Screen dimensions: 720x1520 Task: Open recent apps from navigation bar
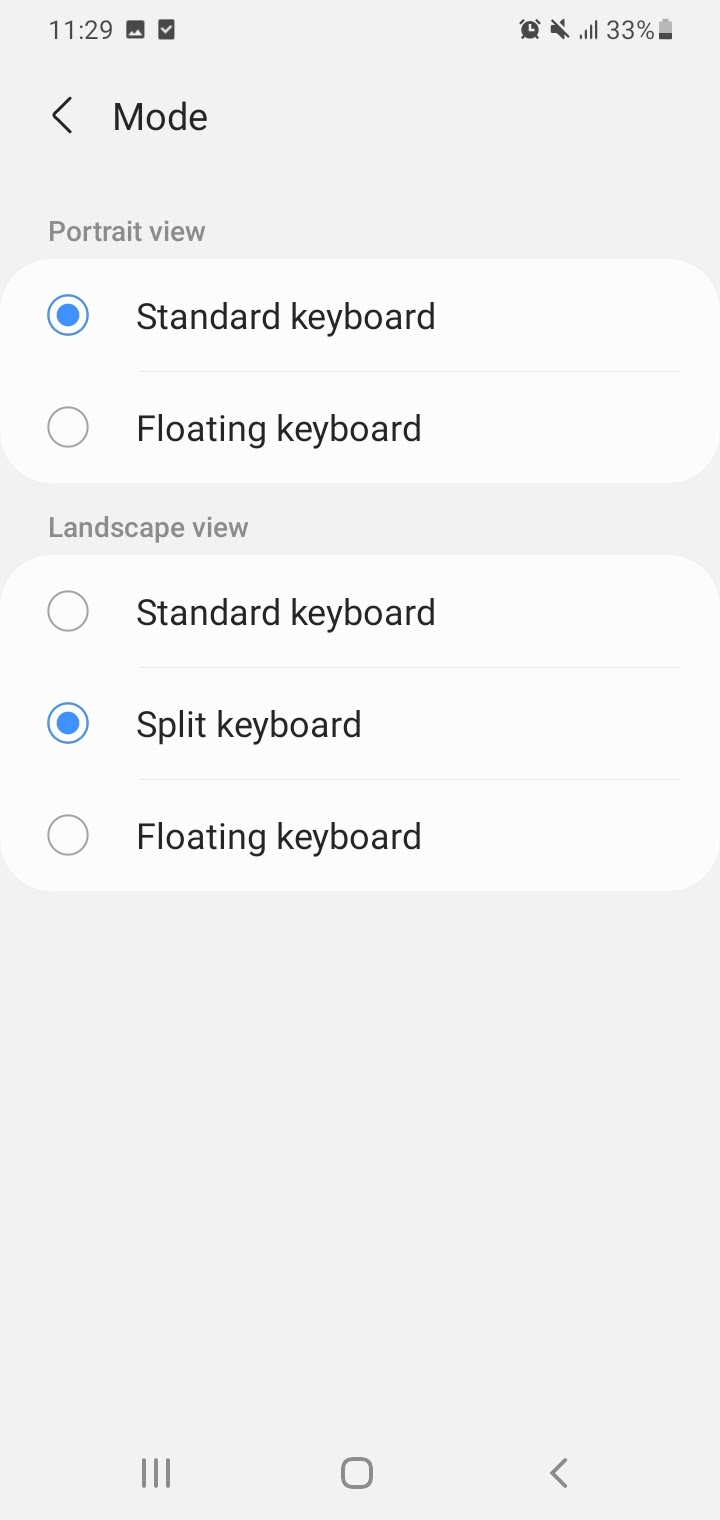pyautogui.click(x=156, y=1473)
